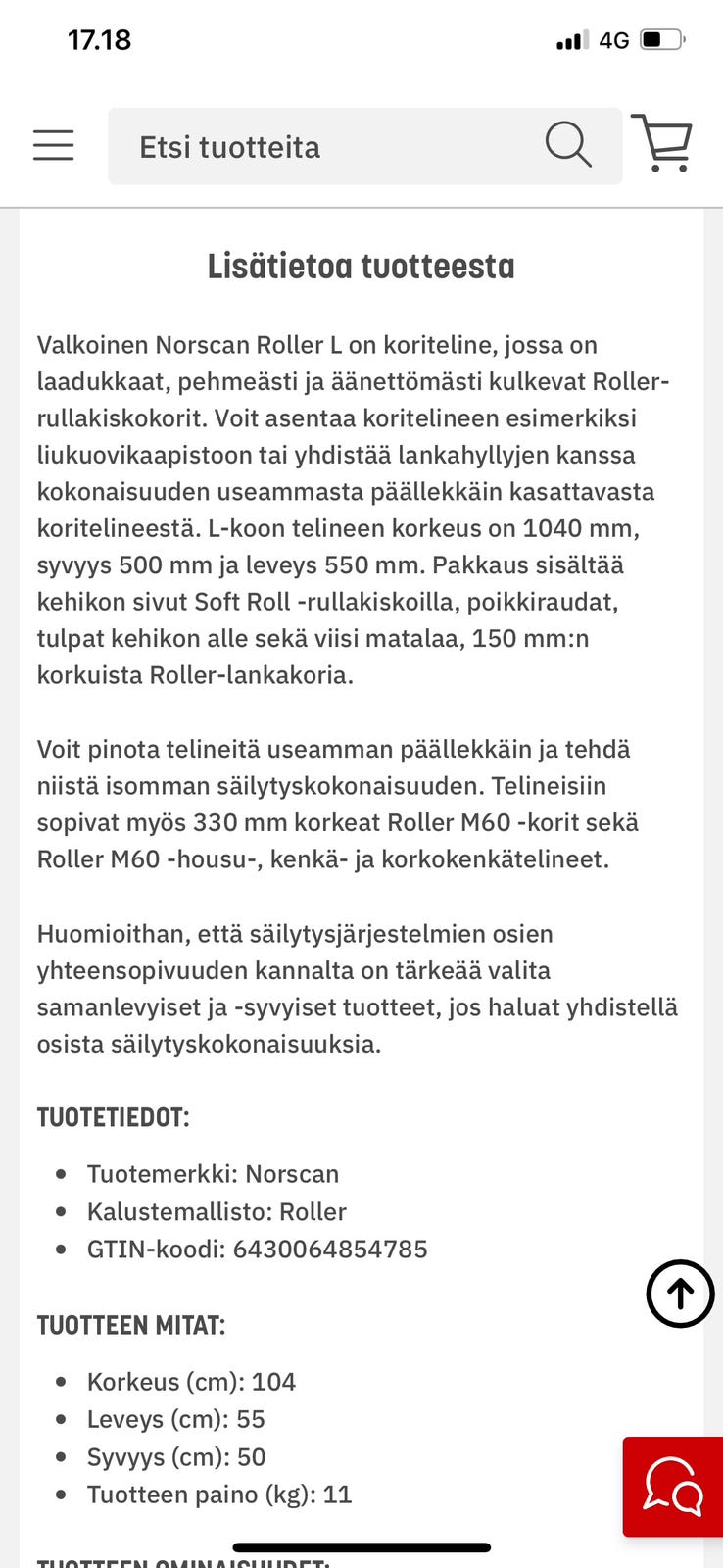Tap the cellular signal indicator
723x1568 pixels.
pyautogui.click(x=571, y=39)
